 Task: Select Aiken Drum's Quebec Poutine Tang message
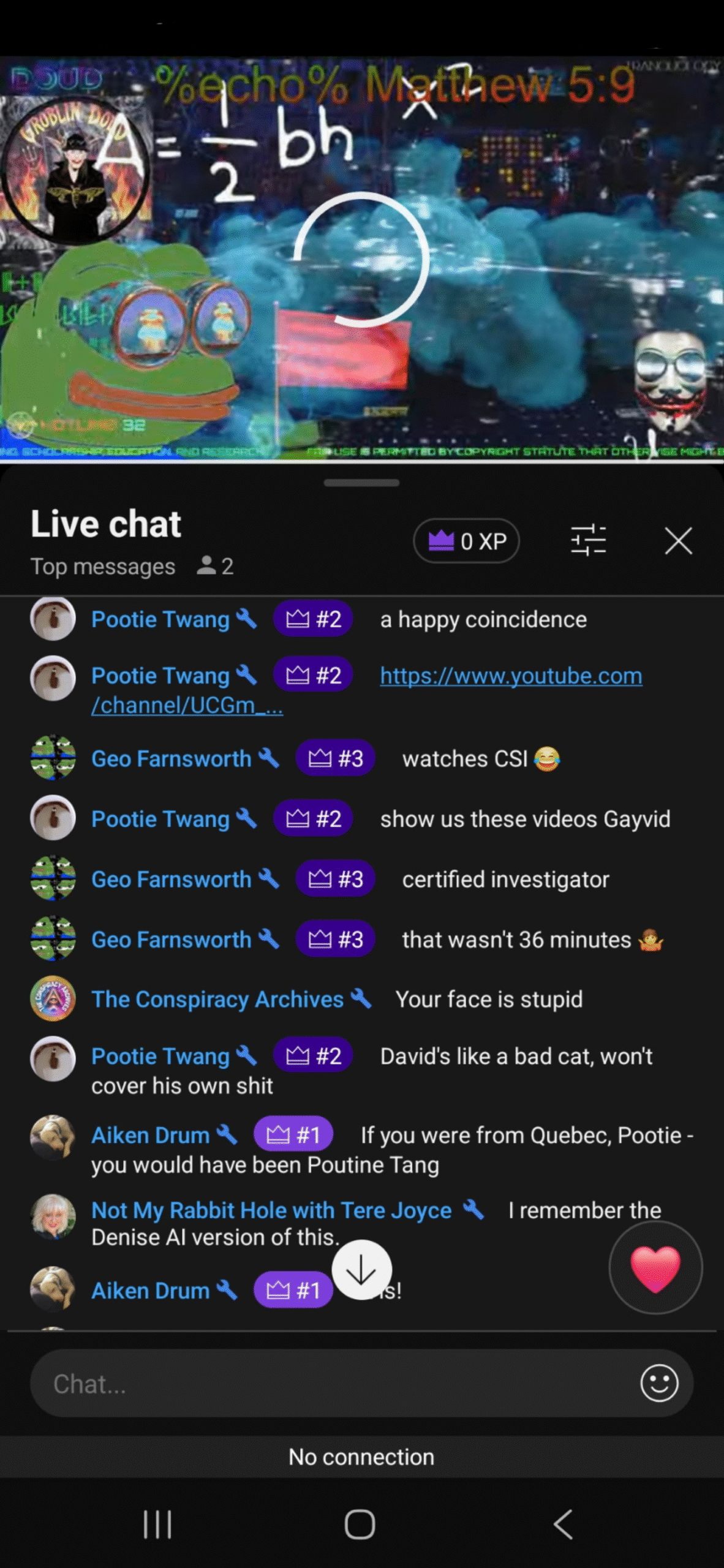pos(361,1150)
